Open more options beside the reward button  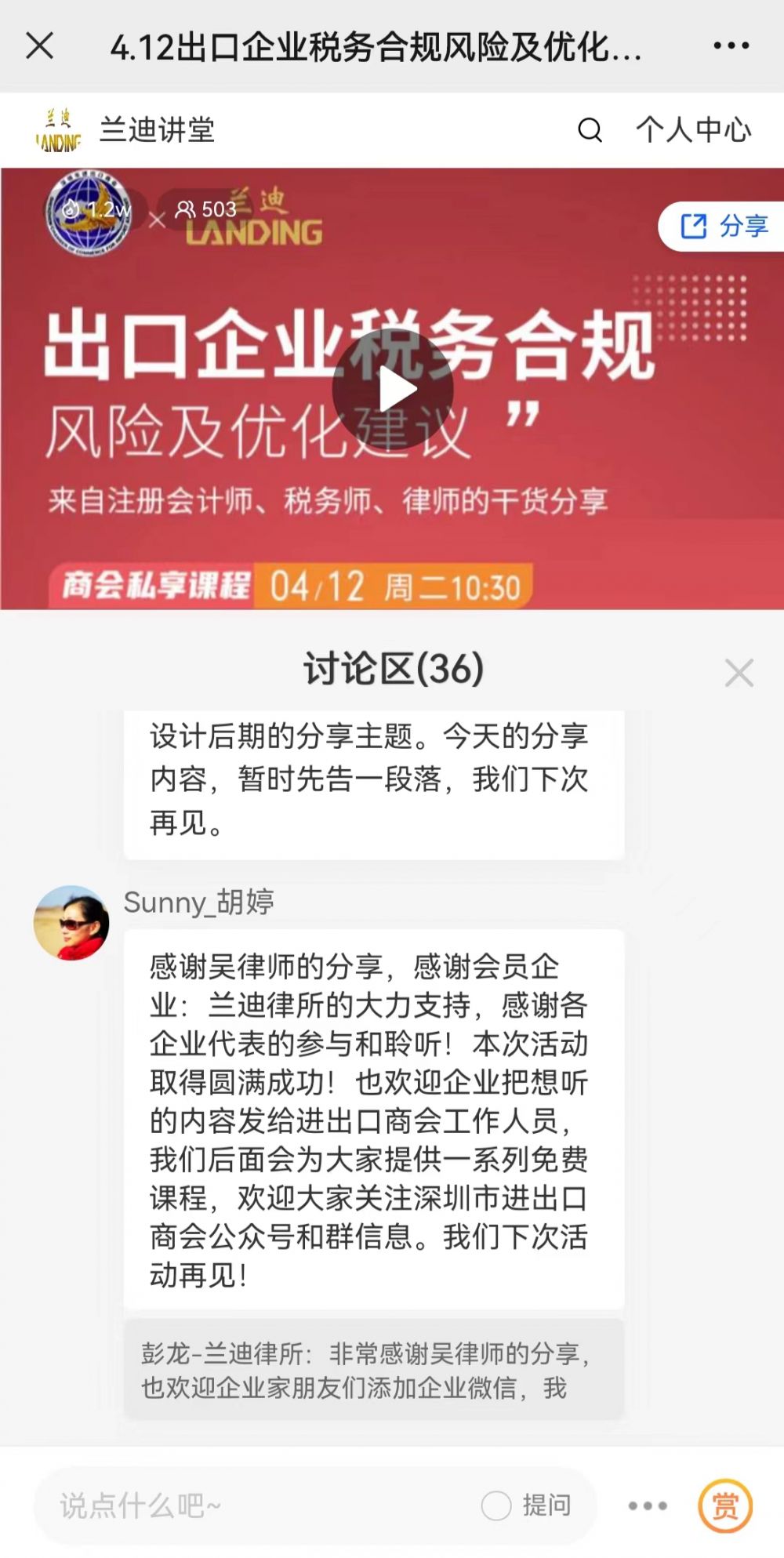tap(648, 1505)
